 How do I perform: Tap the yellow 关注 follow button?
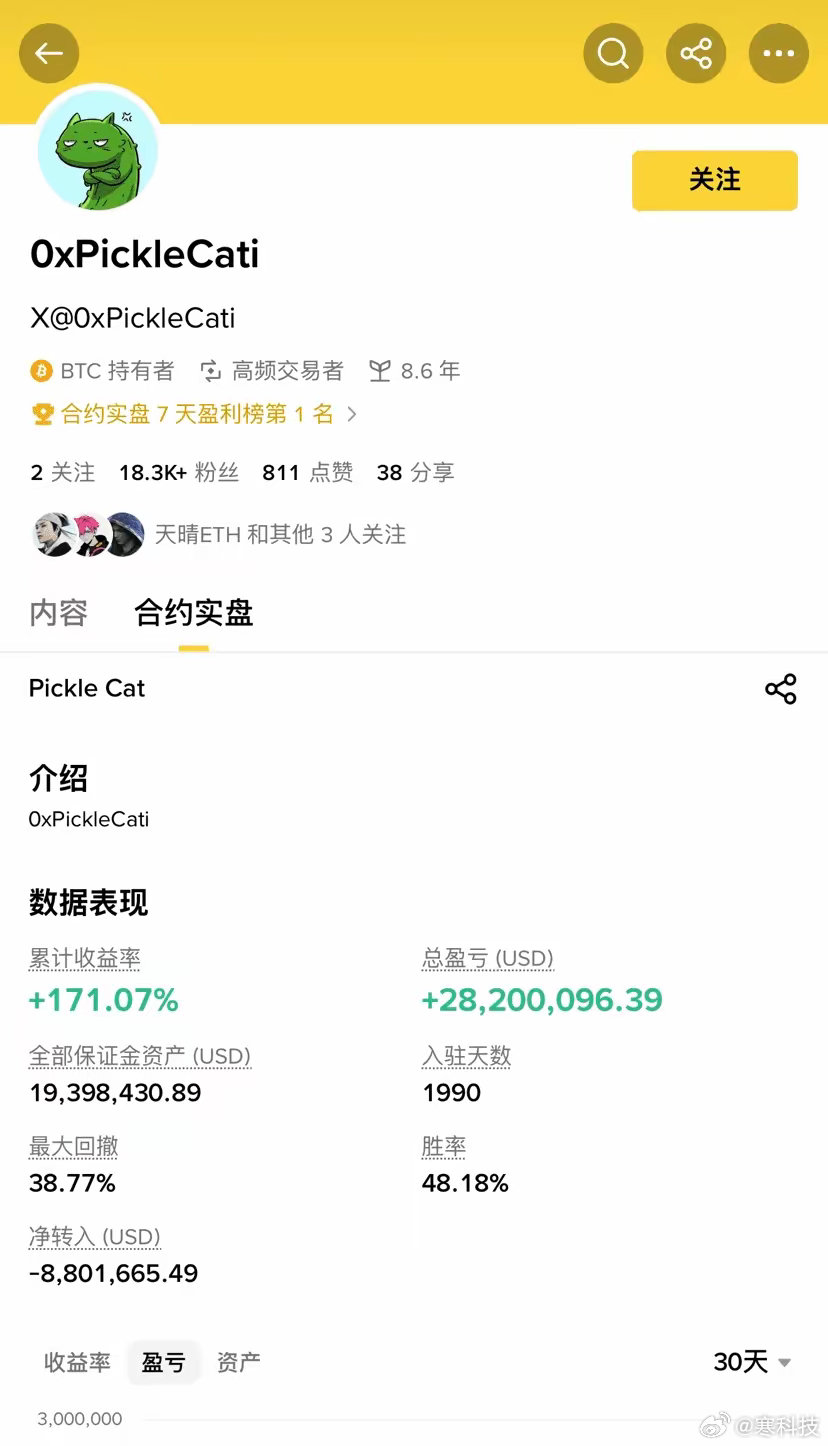(x=714, y=180)
